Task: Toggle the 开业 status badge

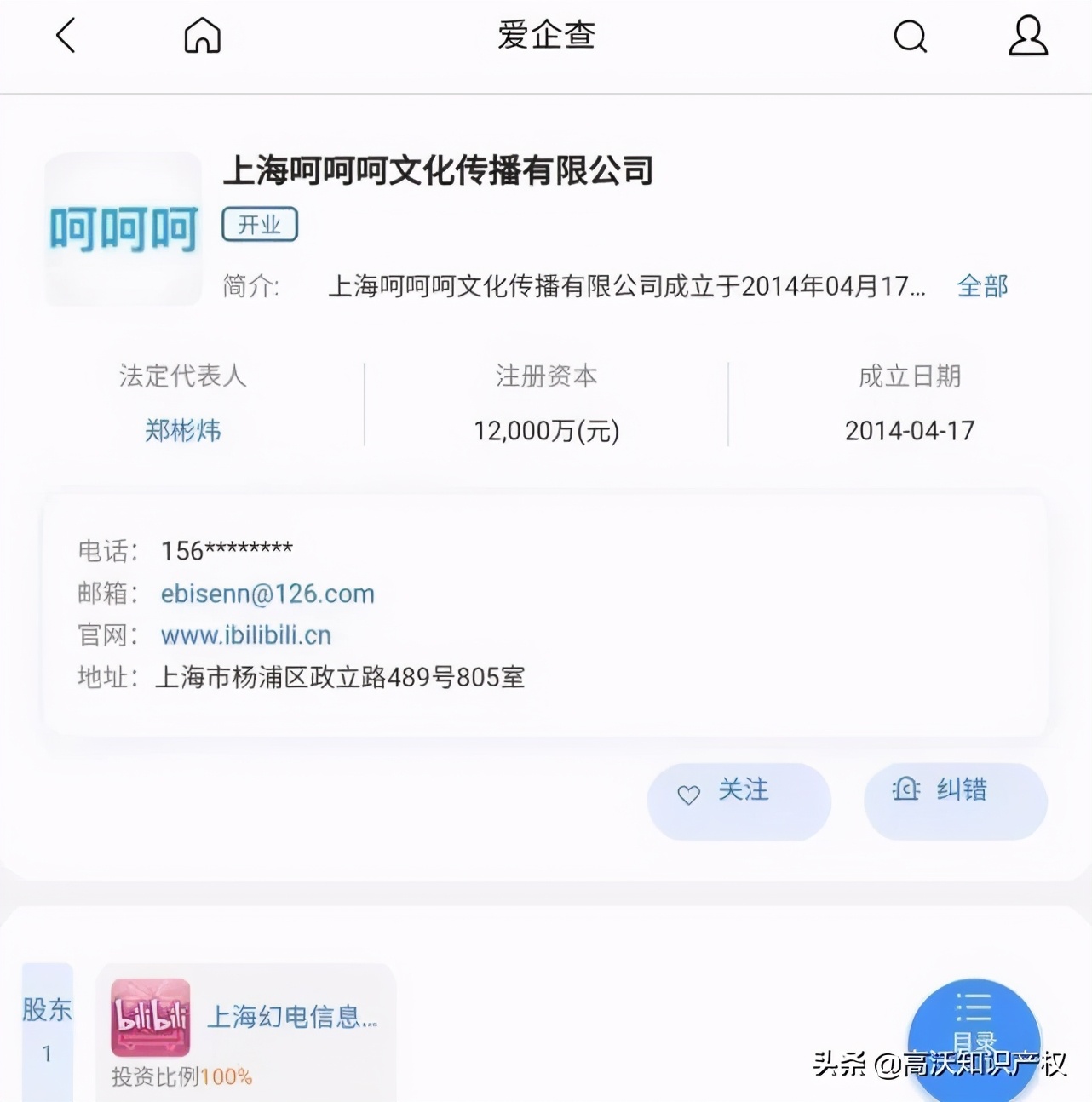Action: 259,224
